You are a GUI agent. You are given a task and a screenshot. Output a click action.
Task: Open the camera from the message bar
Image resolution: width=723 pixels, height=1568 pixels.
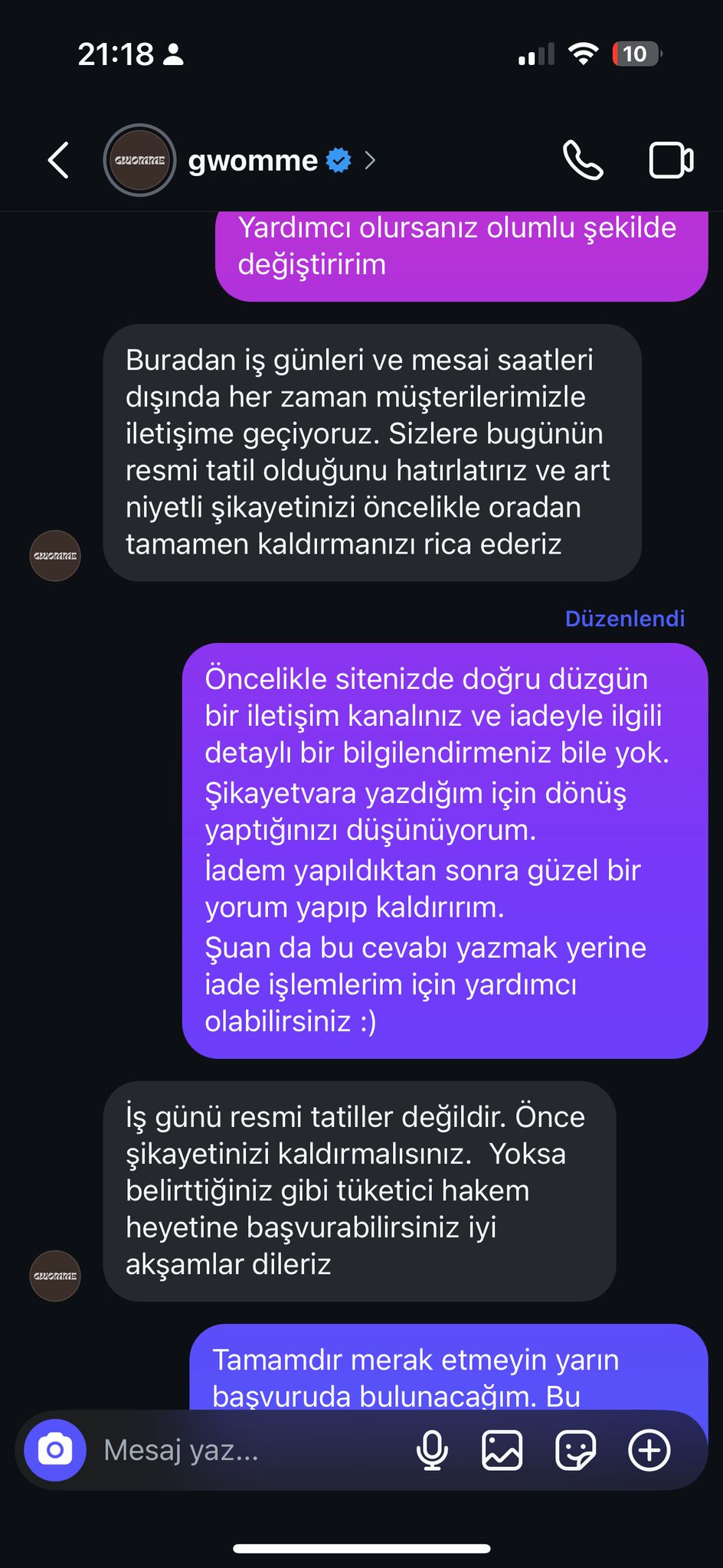55,1449
